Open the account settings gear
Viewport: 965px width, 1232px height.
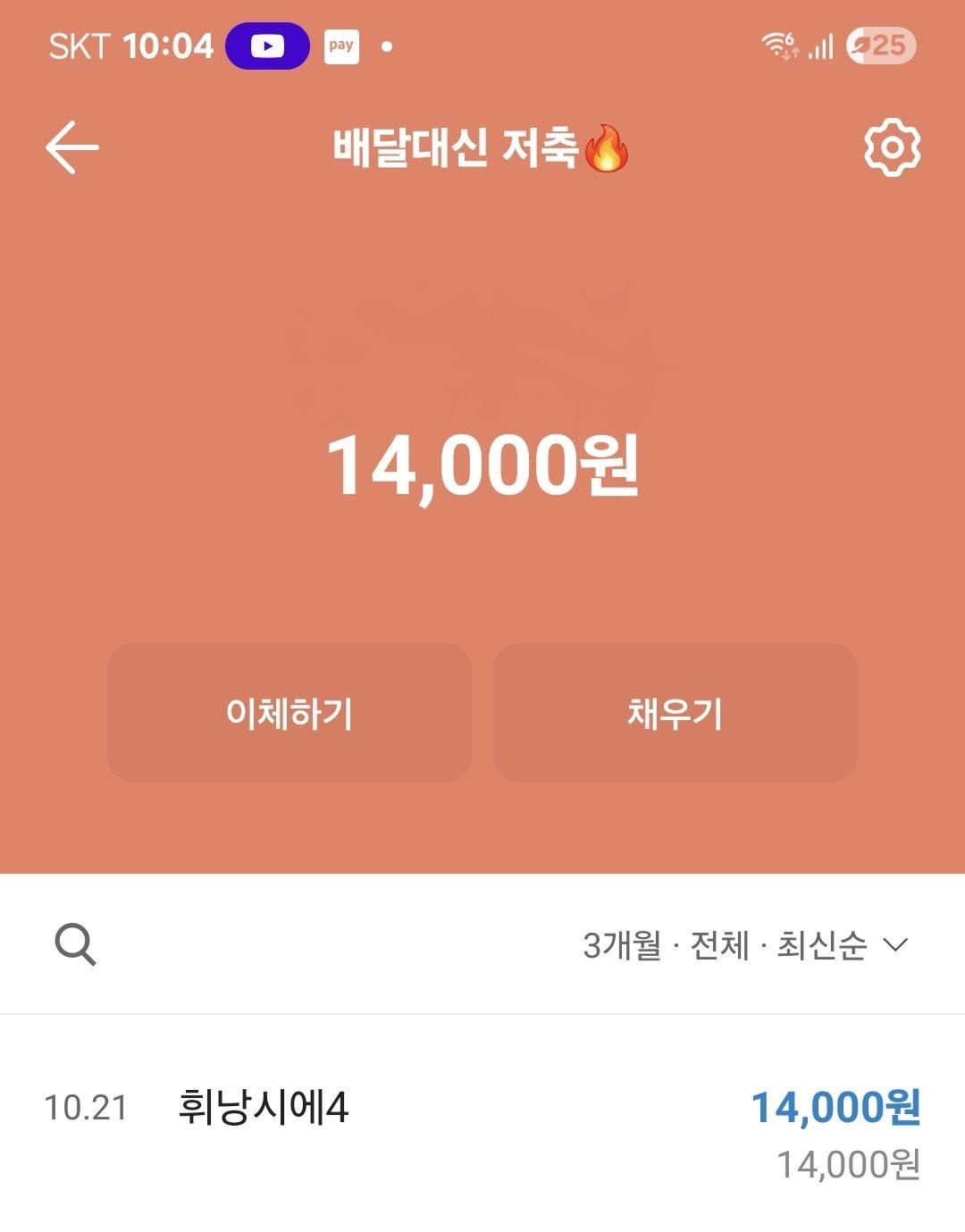pos(892,147)
